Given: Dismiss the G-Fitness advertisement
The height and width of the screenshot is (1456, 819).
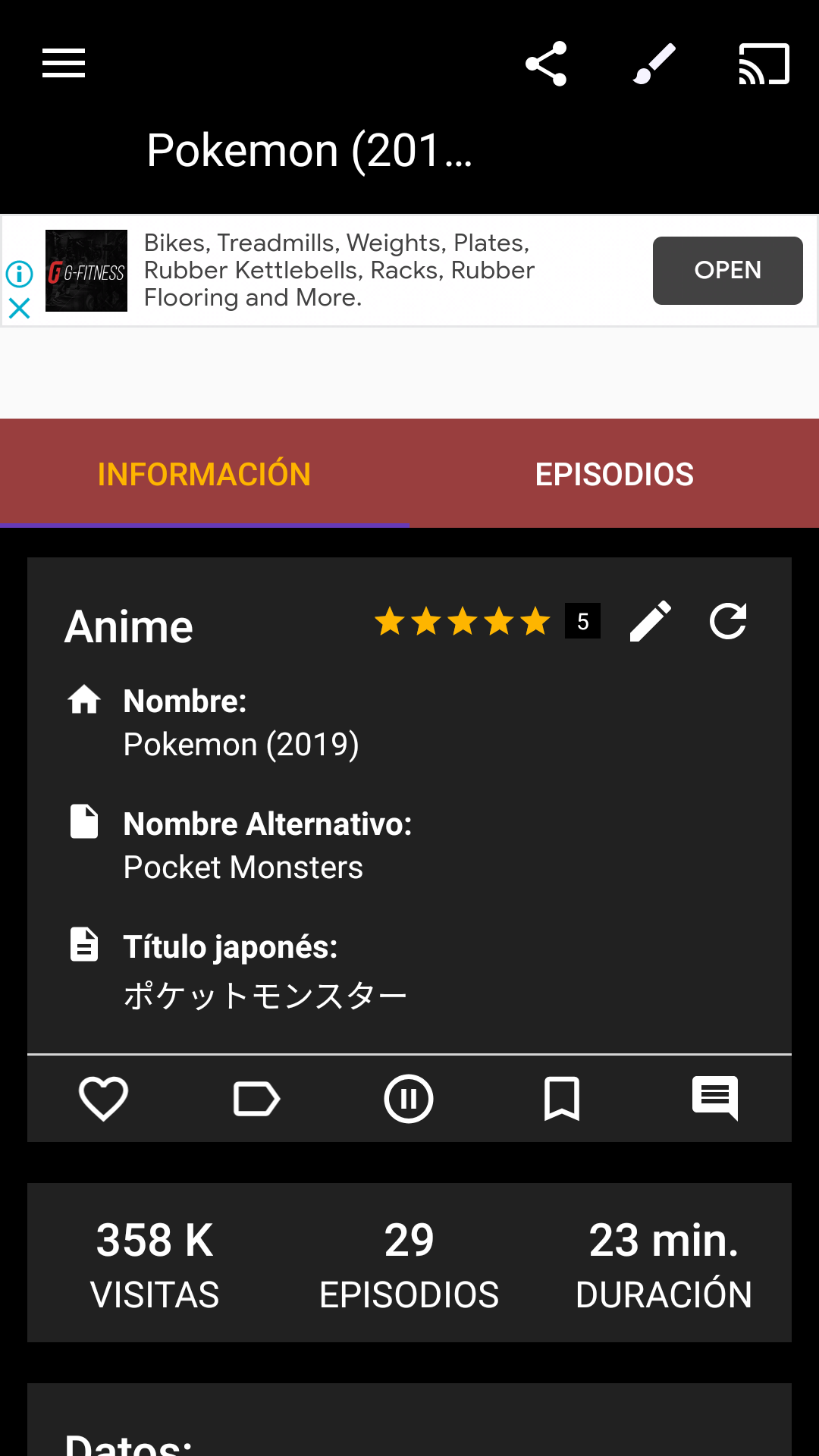Looking at the screenshot, I should 19,309.
